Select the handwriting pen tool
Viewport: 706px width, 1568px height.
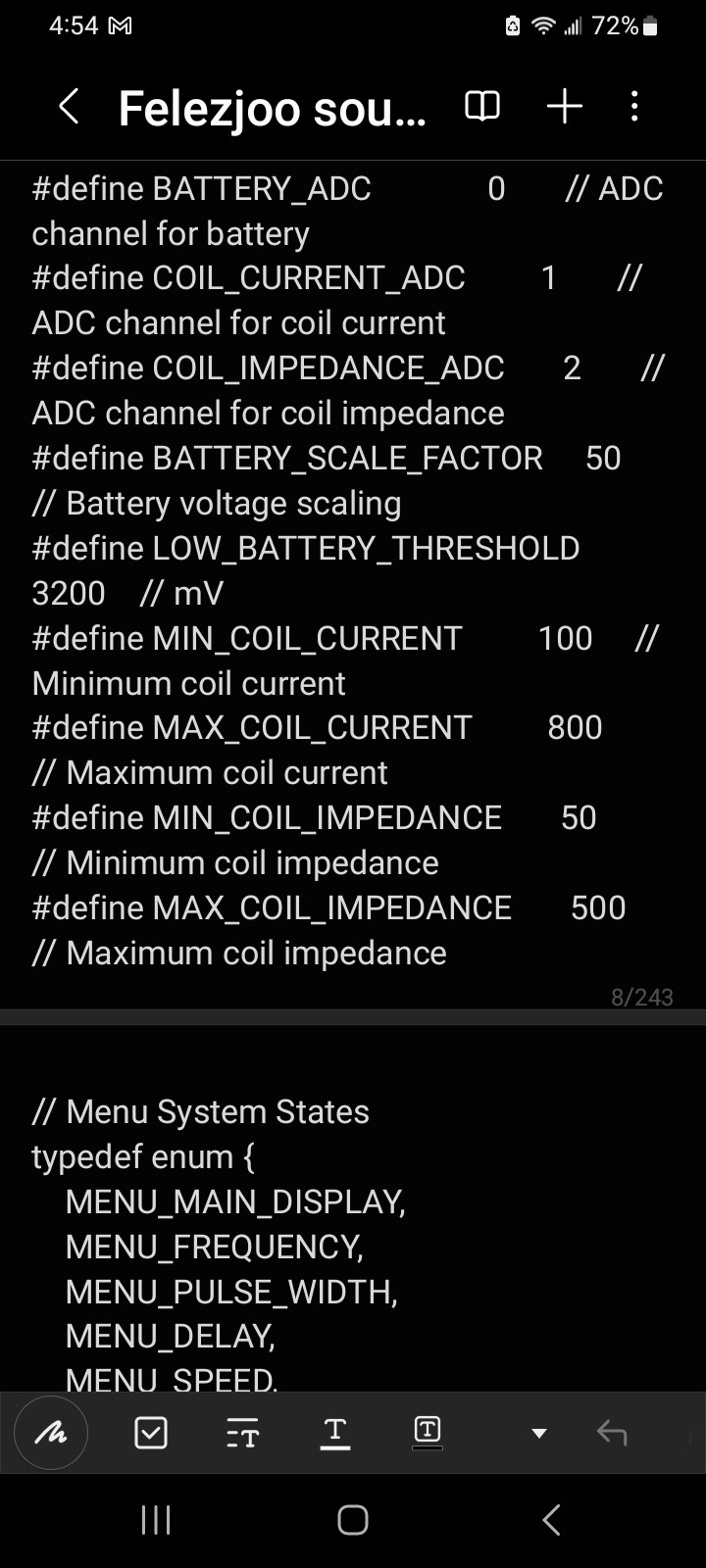(x=51, y=1433)
